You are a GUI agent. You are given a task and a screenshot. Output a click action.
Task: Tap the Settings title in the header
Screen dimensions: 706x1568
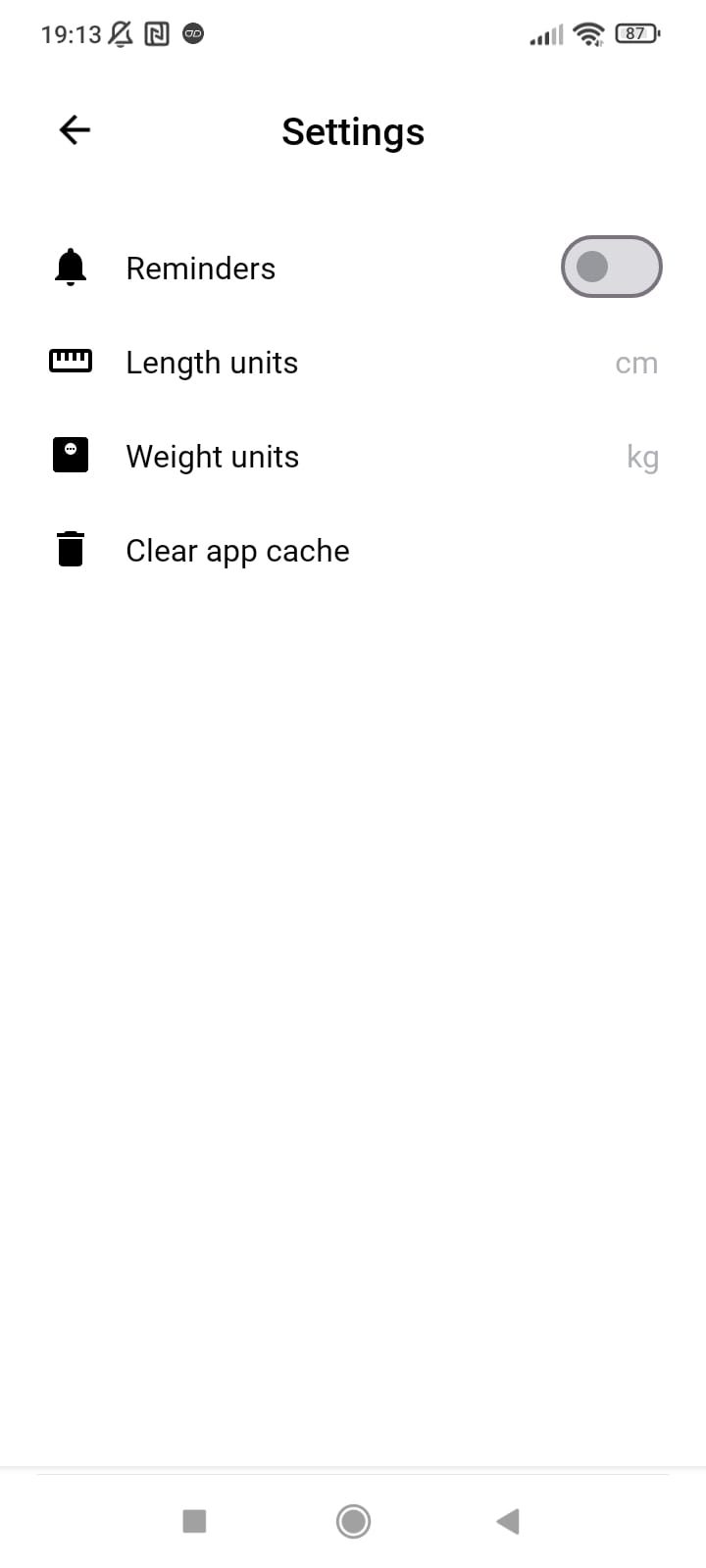pyautogui.click(x=353, y=130)
